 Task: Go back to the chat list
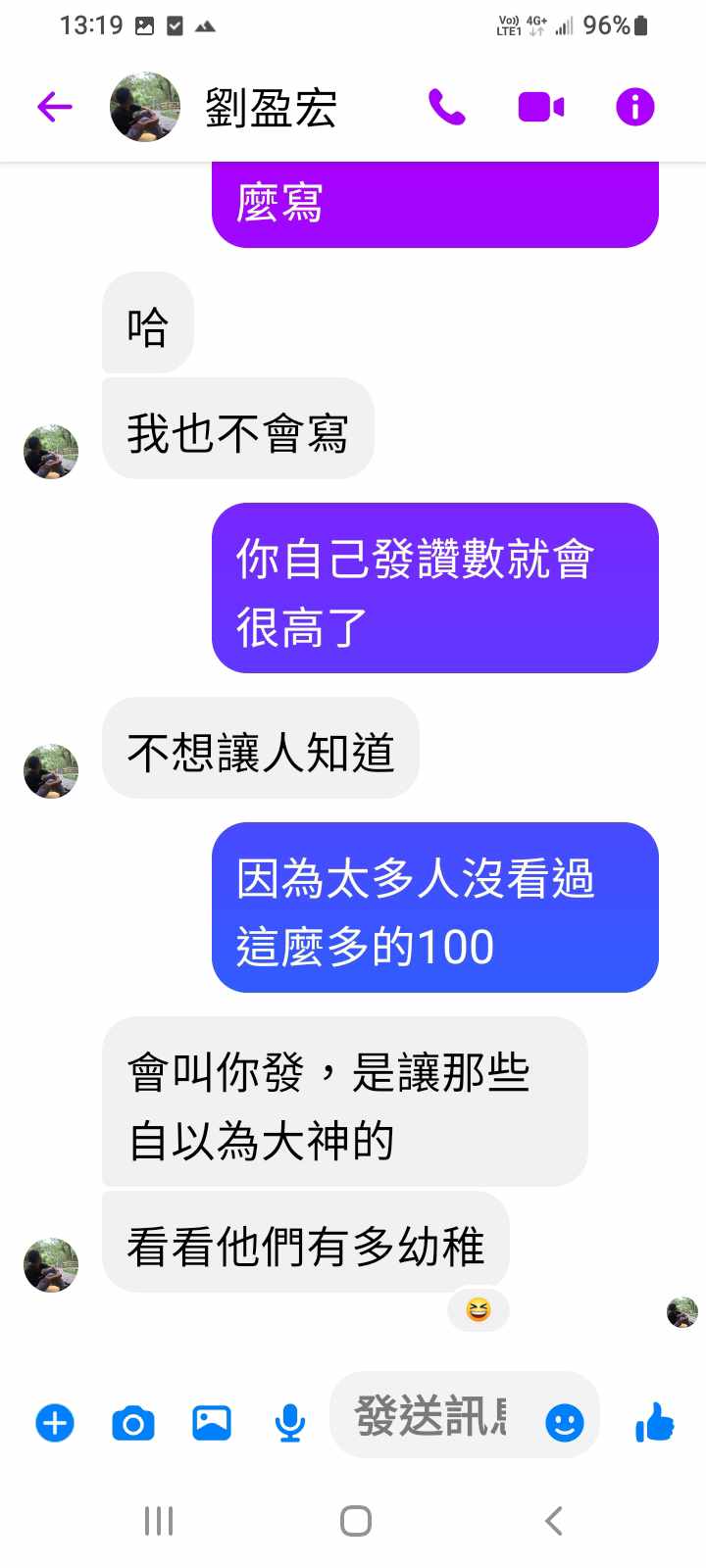tap(55, 107)
